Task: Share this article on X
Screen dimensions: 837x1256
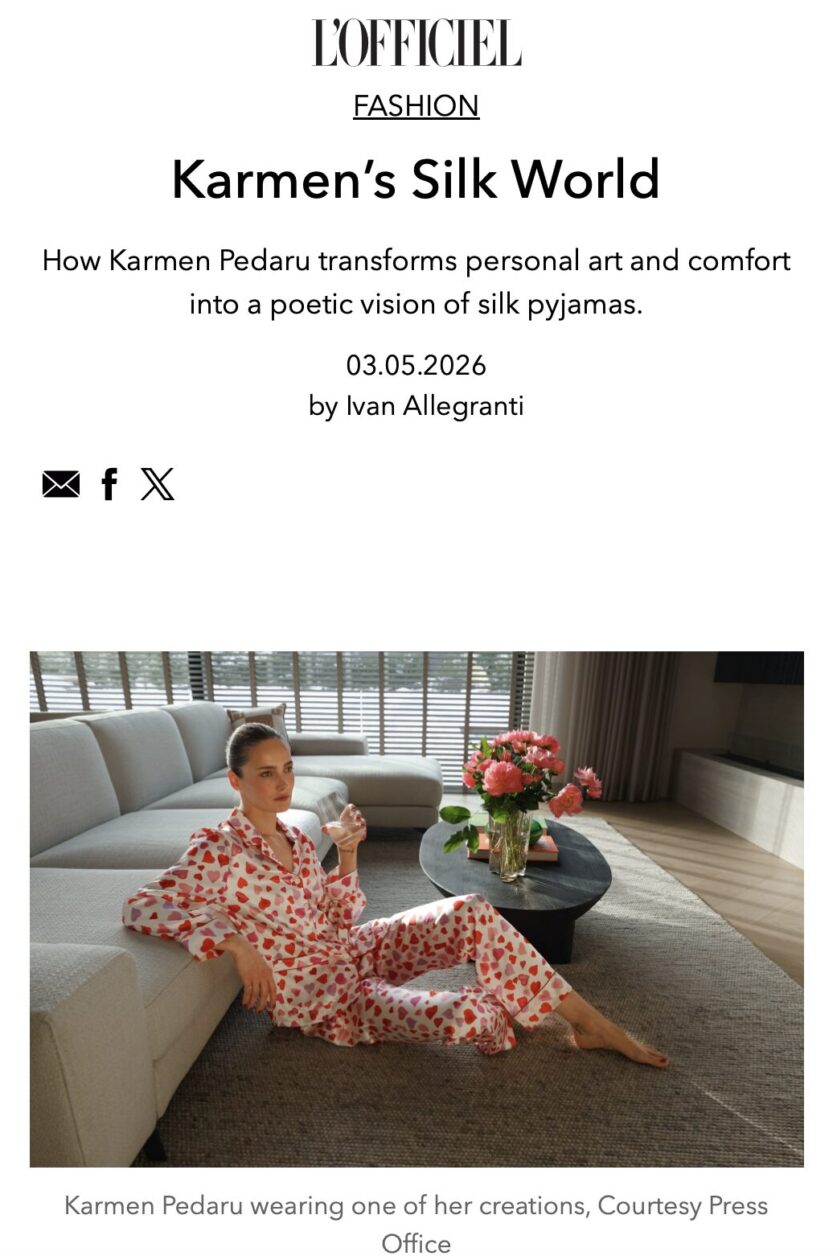Action: coord(157,484)
